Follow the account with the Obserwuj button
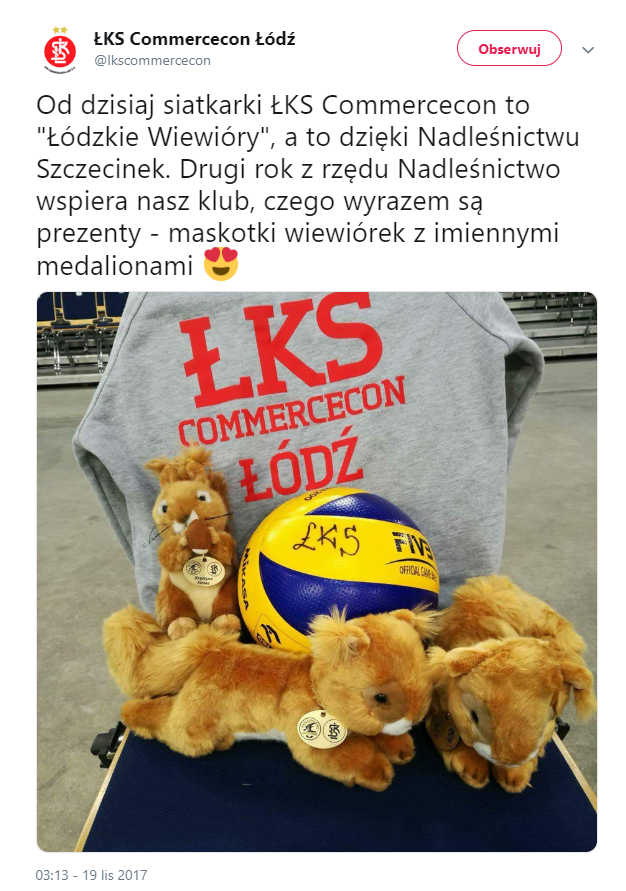626x891 pixels. click(x=509, y=48)
